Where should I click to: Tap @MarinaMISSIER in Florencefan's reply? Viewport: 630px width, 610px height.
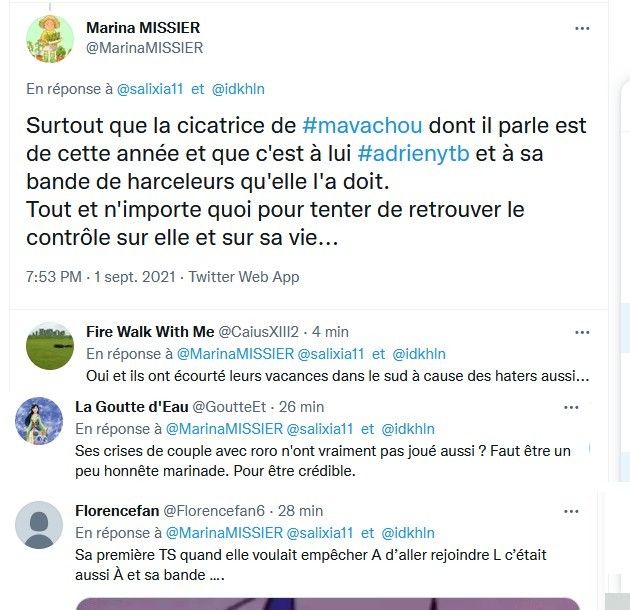click(x=224, y=533)
